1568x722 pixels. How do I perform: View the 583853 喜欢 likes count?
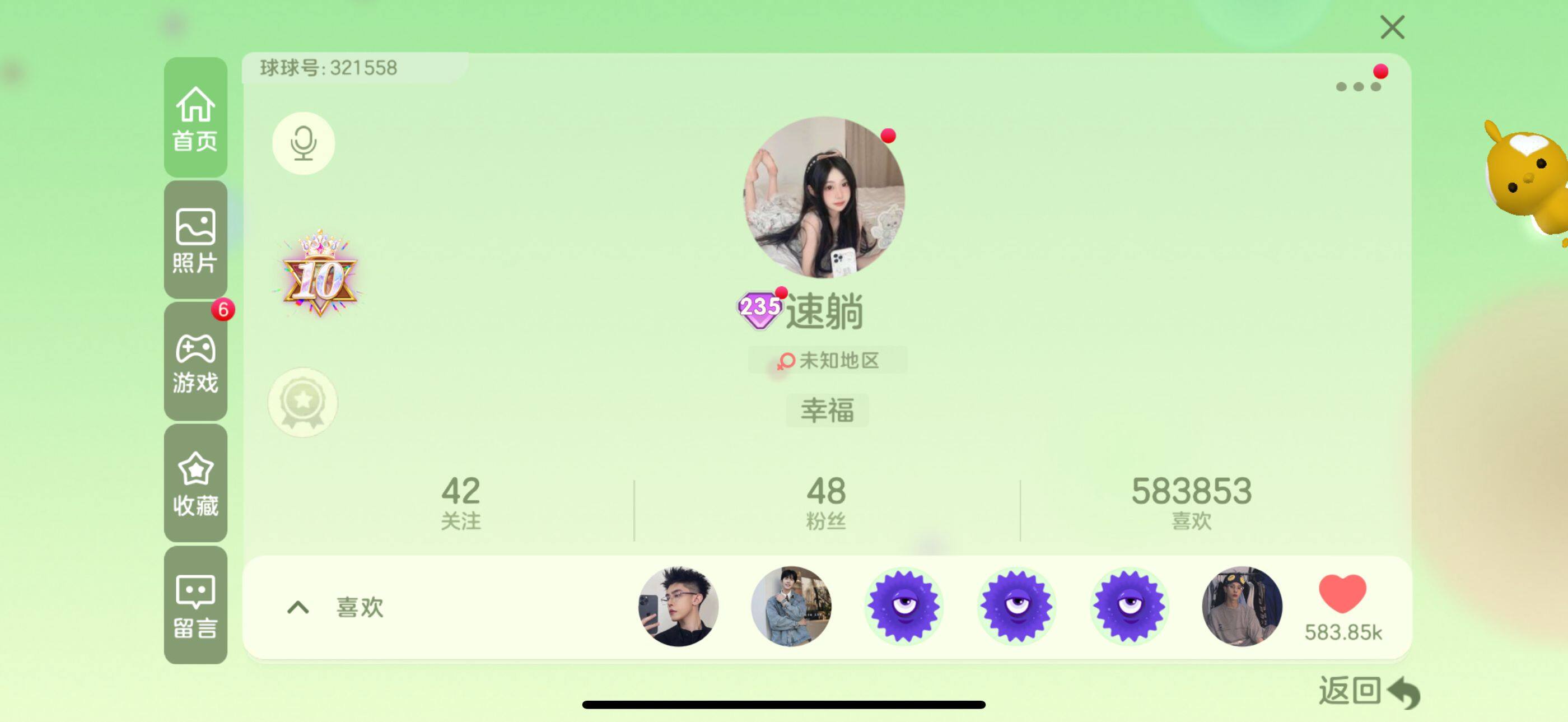1191,502
